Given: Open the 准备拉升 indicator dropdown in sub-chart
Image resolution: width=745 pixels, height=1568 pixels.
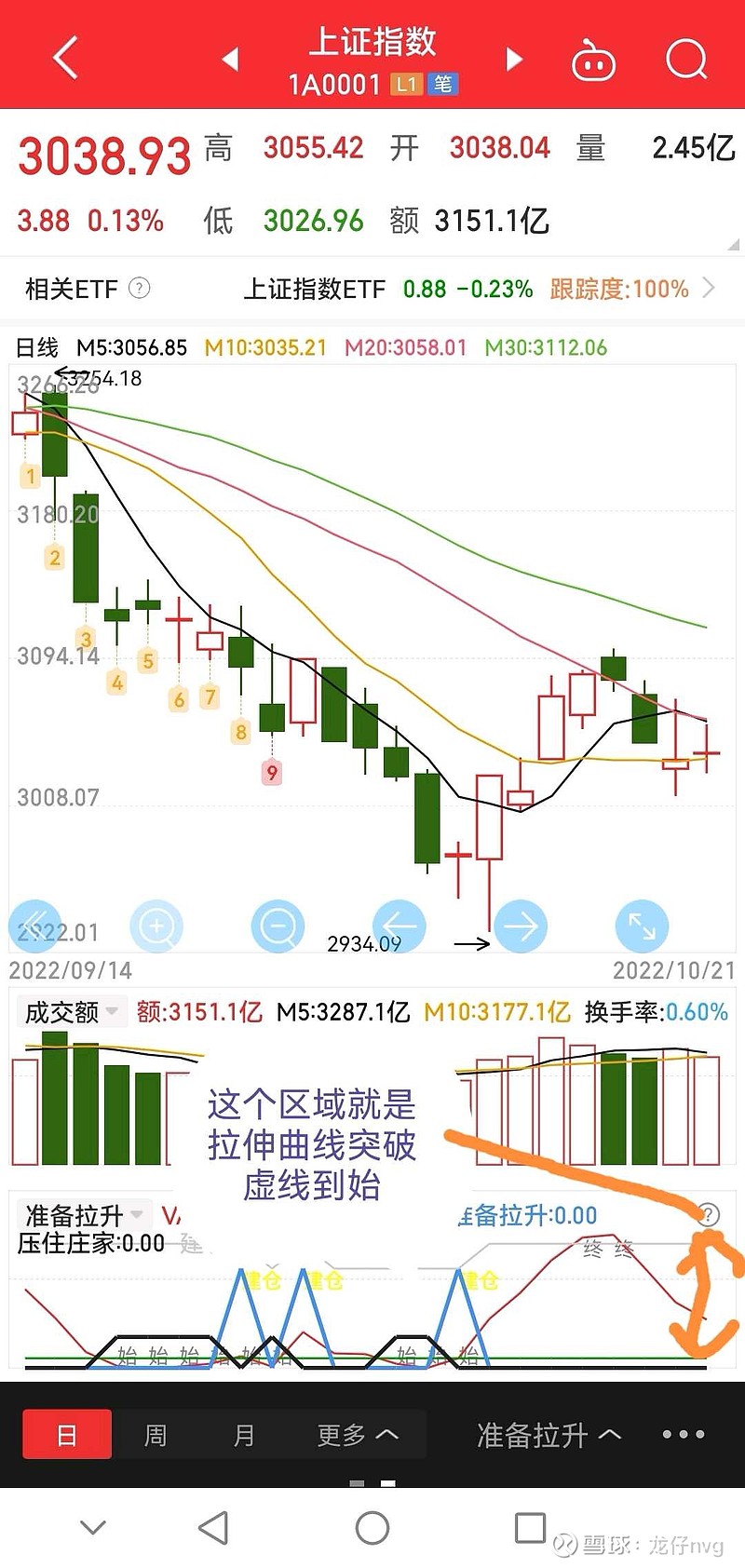Looking at the screenshot, I should [x=84, y=1215].
